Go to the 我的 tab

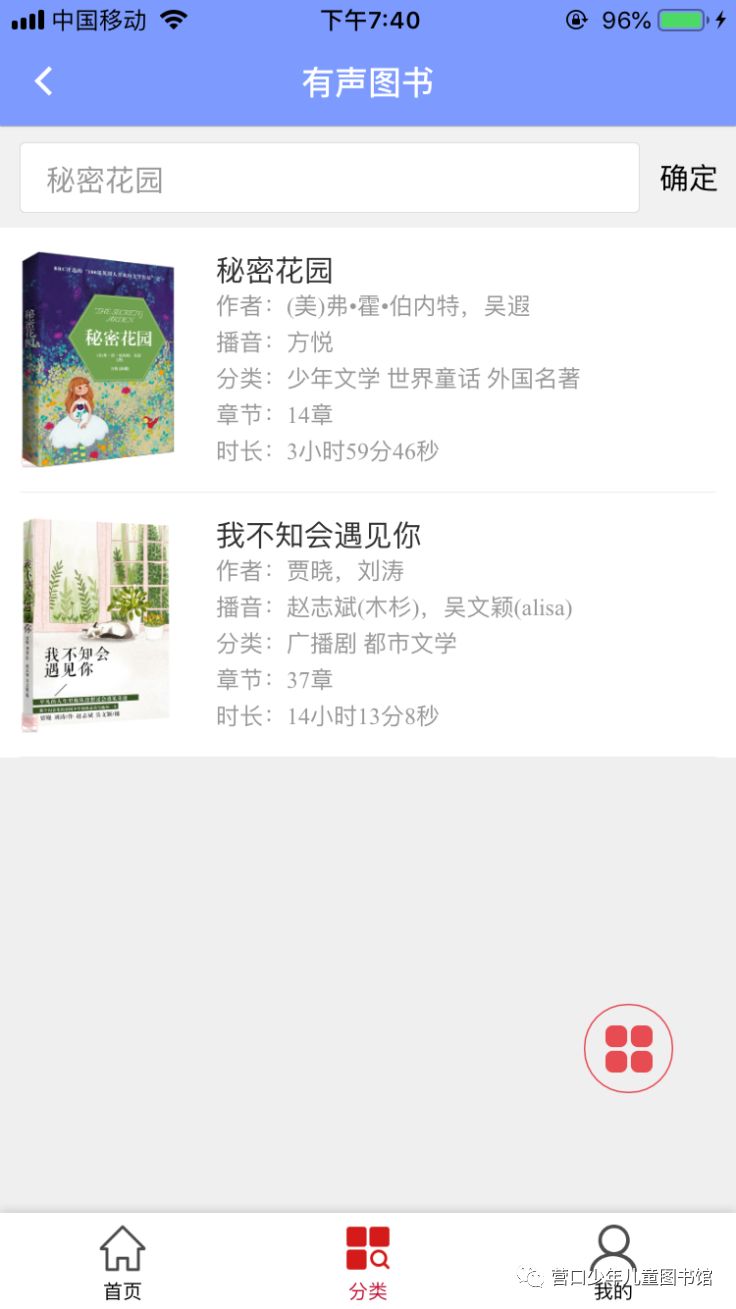[x=613, y=1263]
